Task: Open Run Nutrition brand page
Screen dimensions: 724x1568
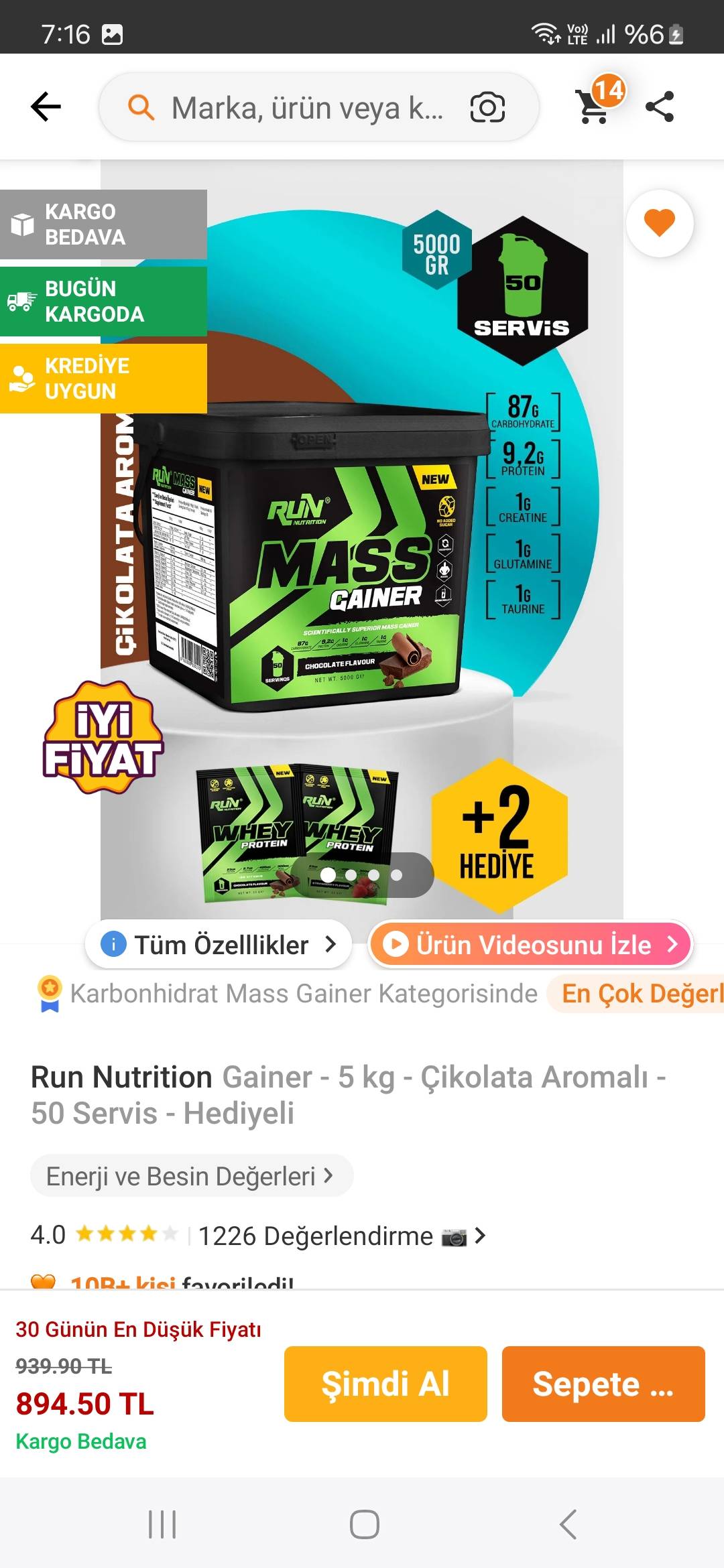Action: pyautogui.click(x=121, y=1077)
